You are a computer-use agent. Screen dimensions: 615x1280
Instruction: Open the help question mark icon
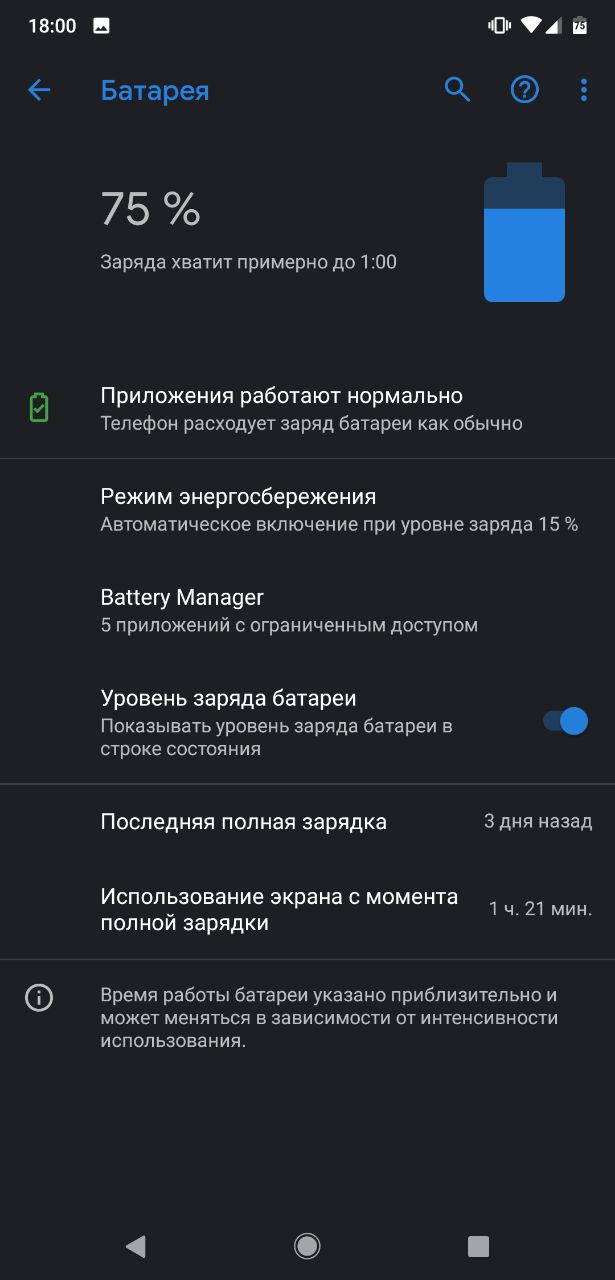pos(524,90)
